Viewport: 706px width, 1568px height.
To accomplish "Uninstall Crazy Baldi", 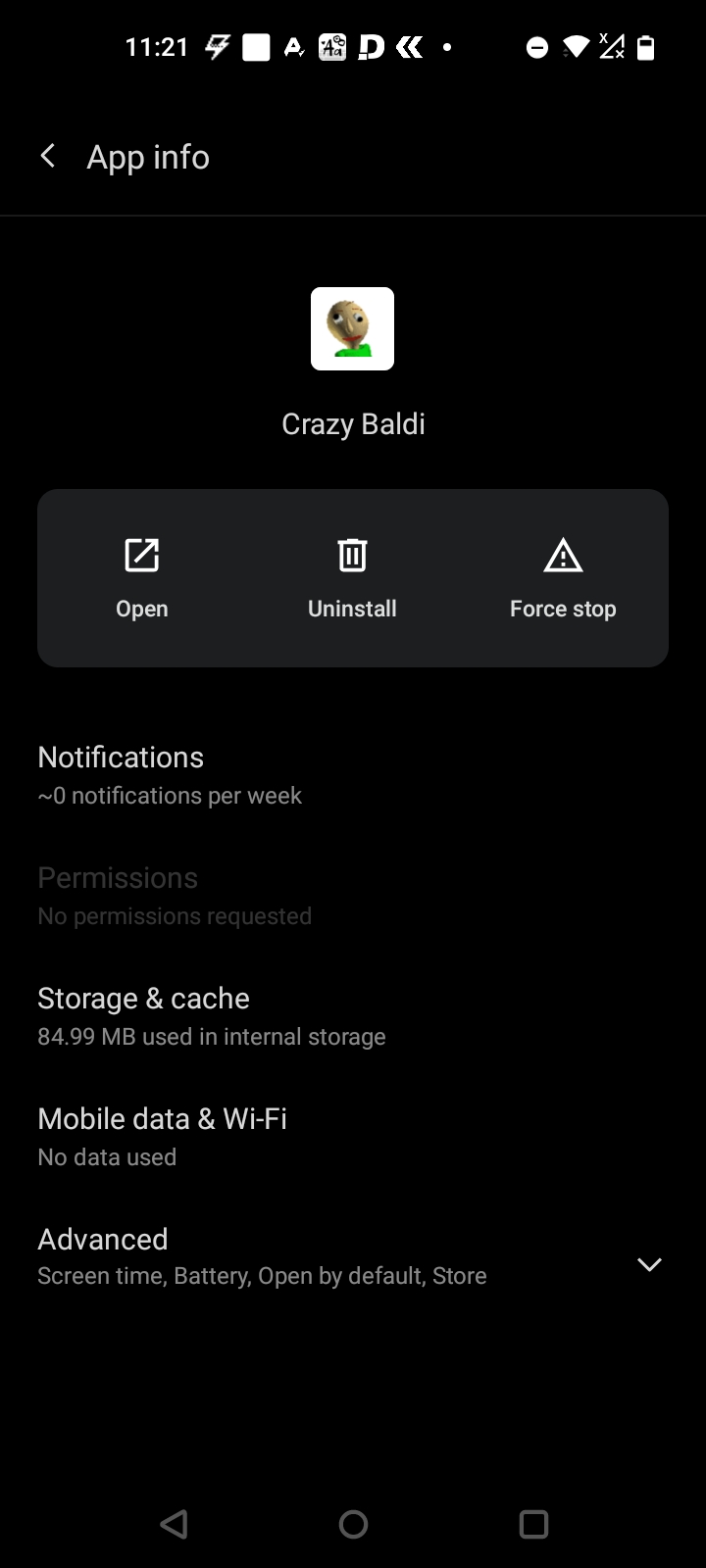I will click(x=352, y=578).
